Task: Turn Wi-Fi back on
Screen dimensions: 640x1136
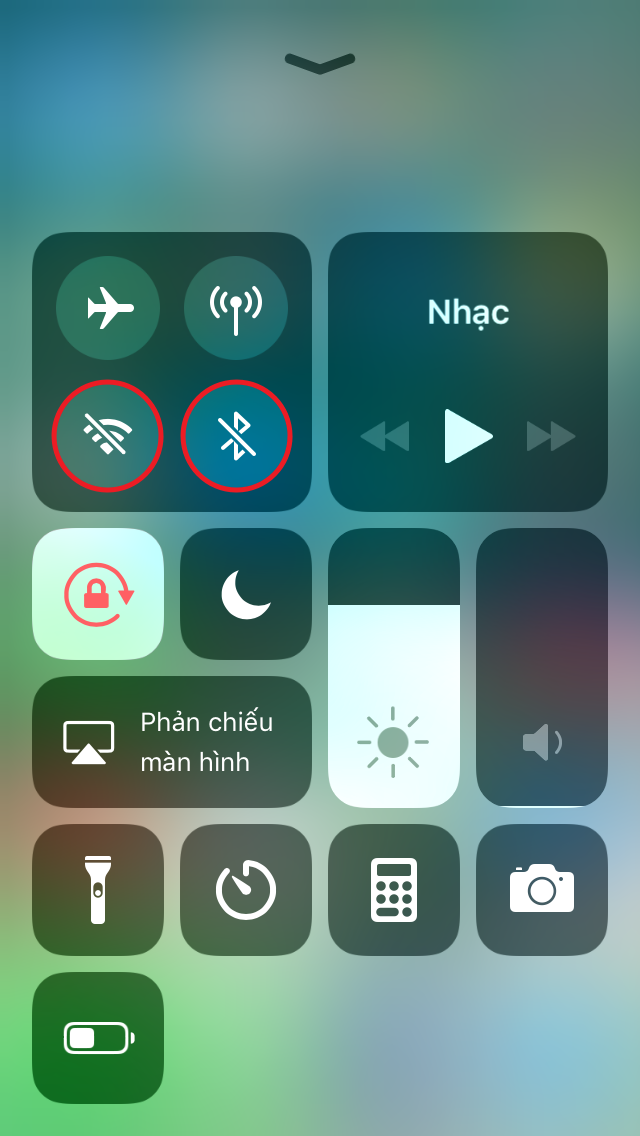Action: point(108,435)
